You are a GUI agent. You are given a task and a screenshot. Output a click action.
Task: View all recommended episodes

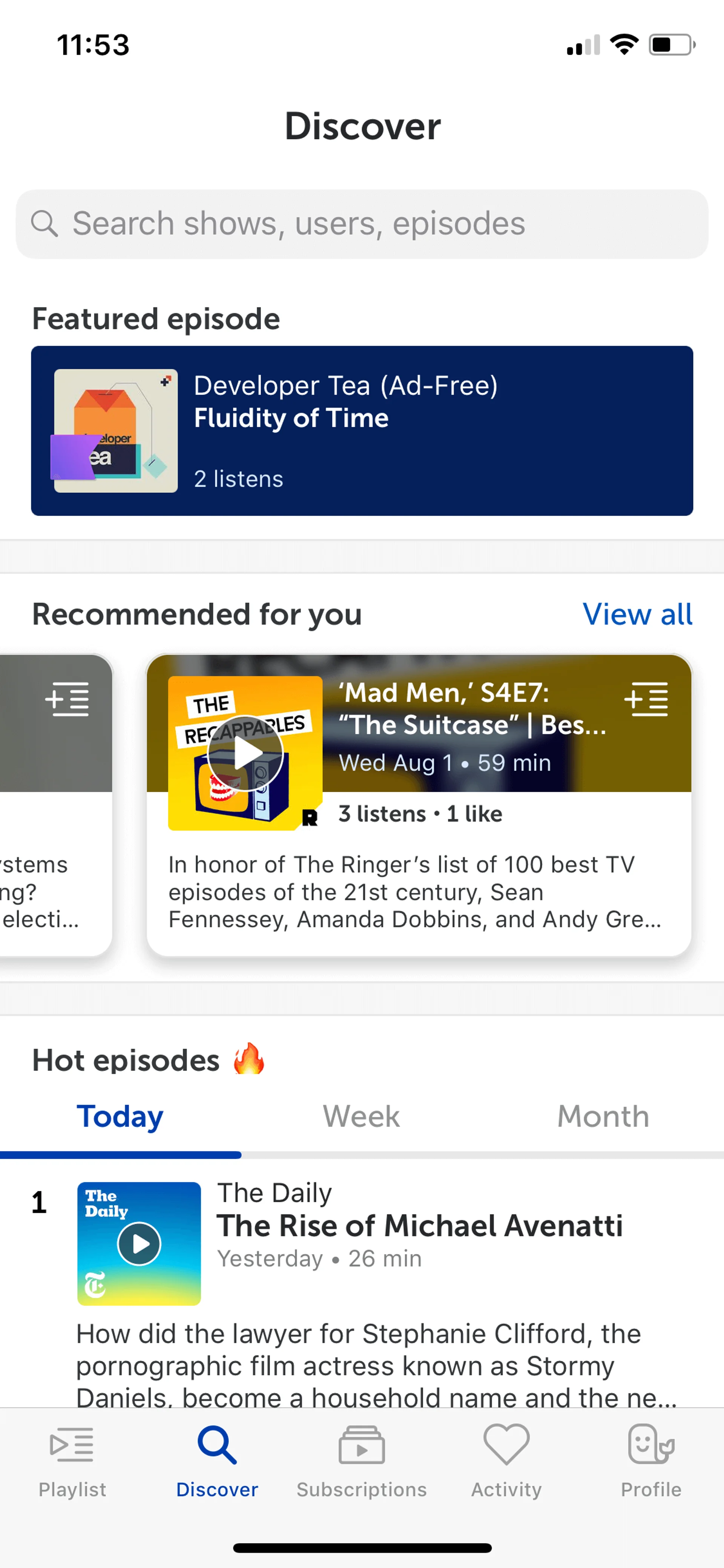click(x=637, y=614)
